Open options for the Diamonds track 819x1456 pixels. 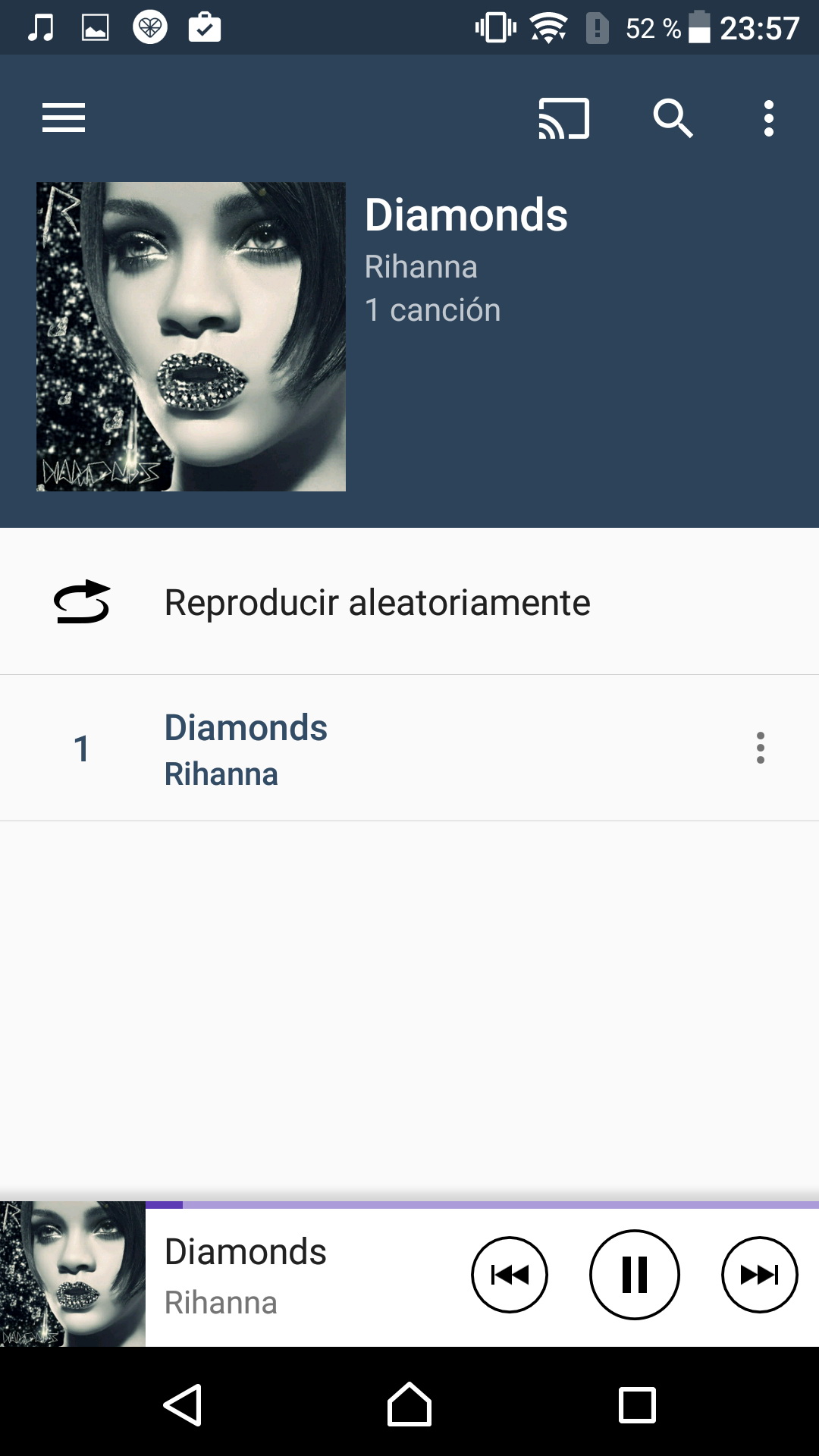pos(760,748)
